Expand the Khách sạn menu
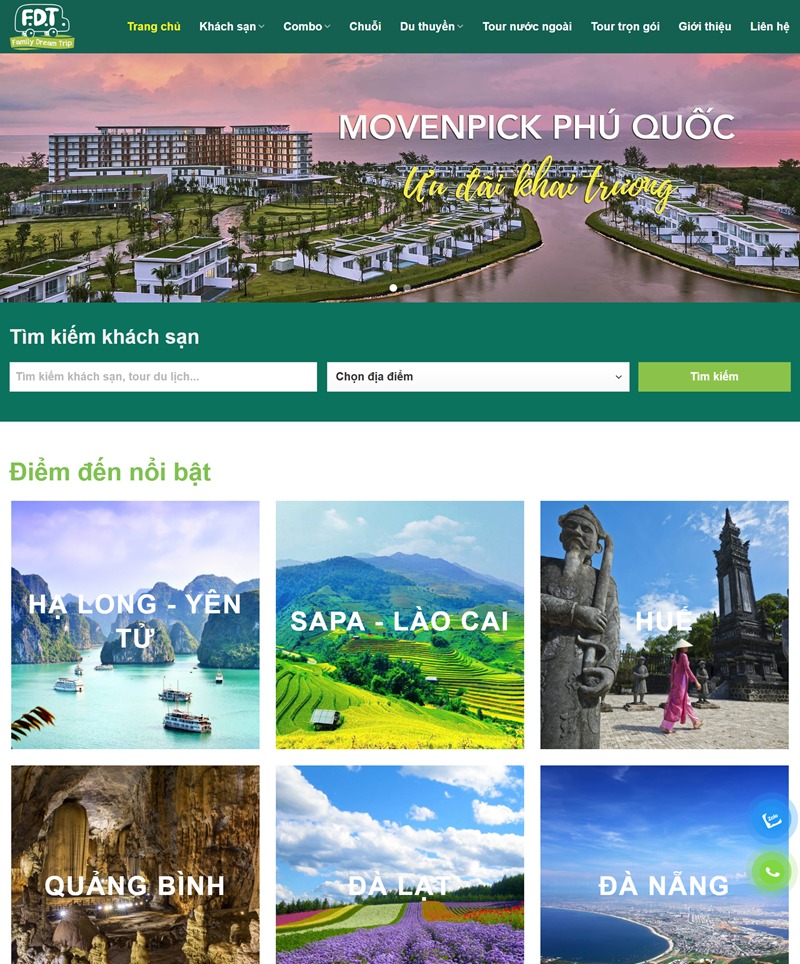The width and height of the screenshot is (800, 964). pos(231,26)
